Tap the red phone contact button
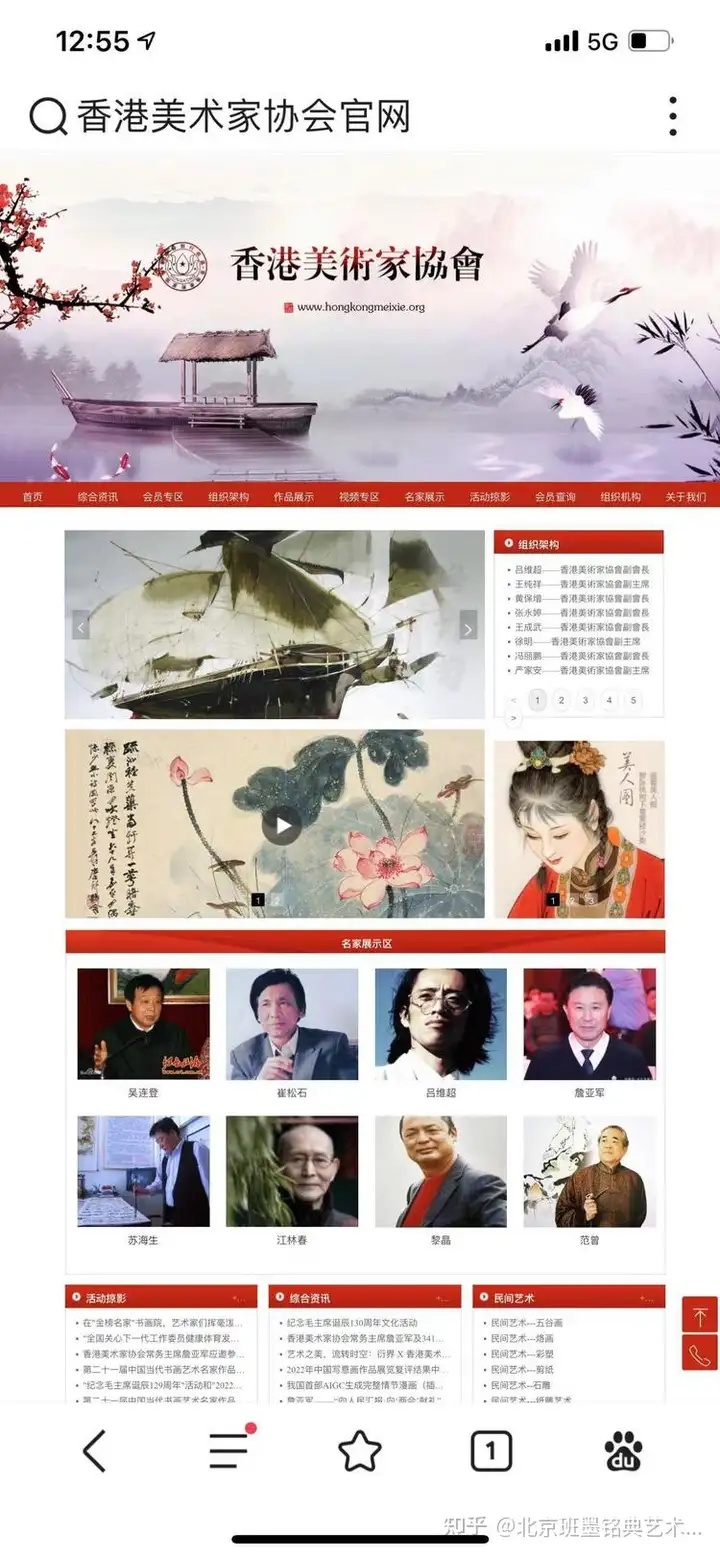The height and width of the screenshot is (1557, 720). tap(700, 1354)
